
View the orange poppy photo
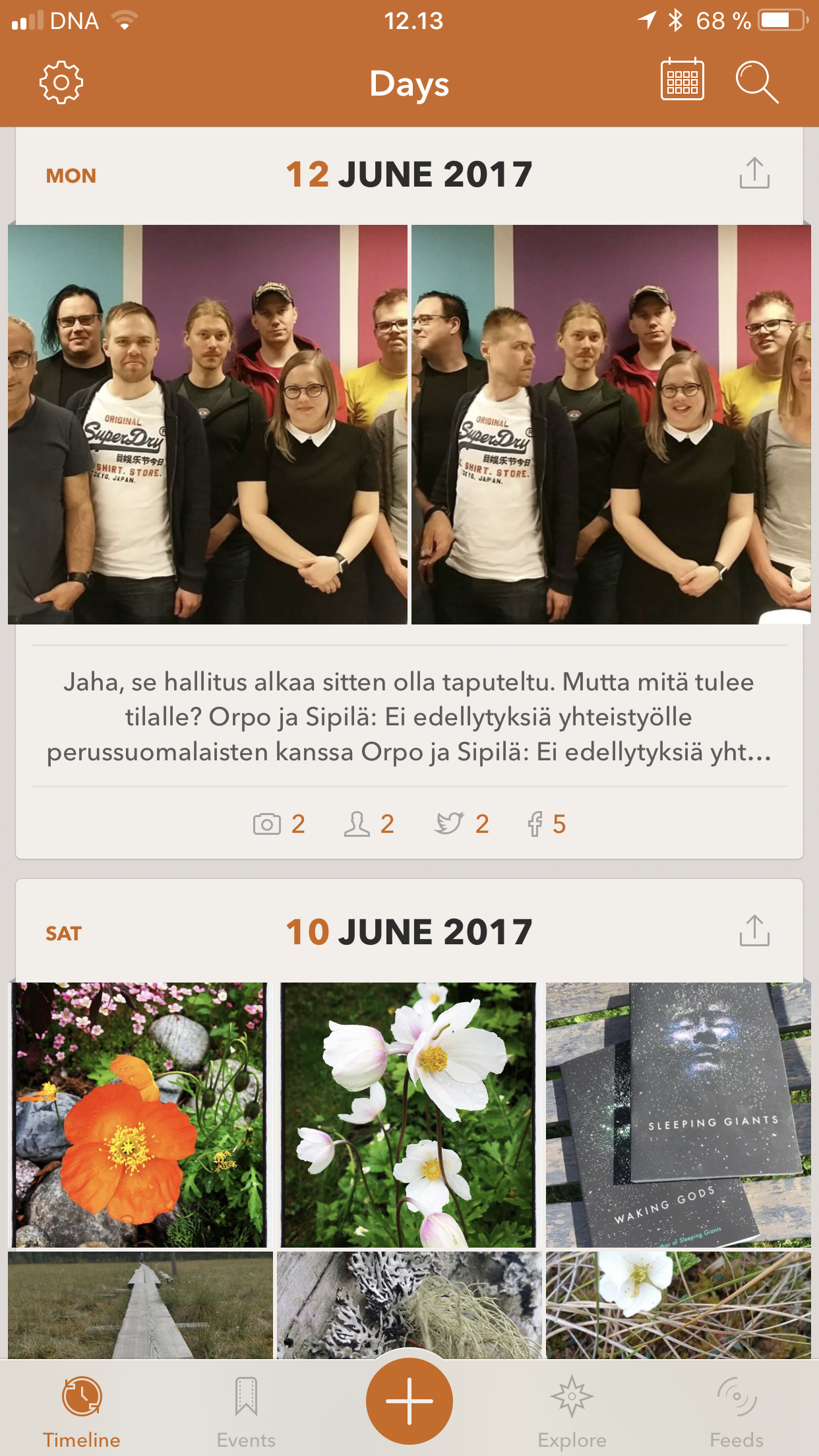click(140, 1114)
